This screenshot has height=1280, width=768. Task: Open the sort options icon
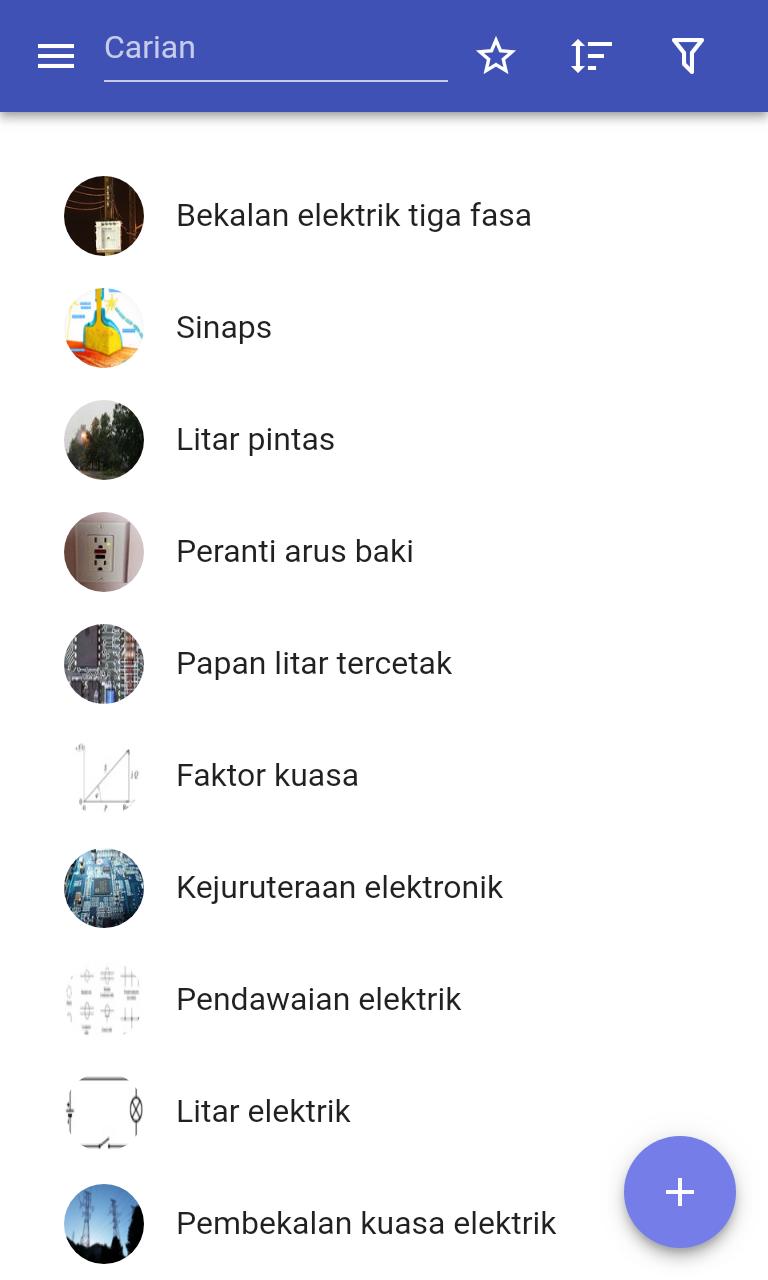591,56
